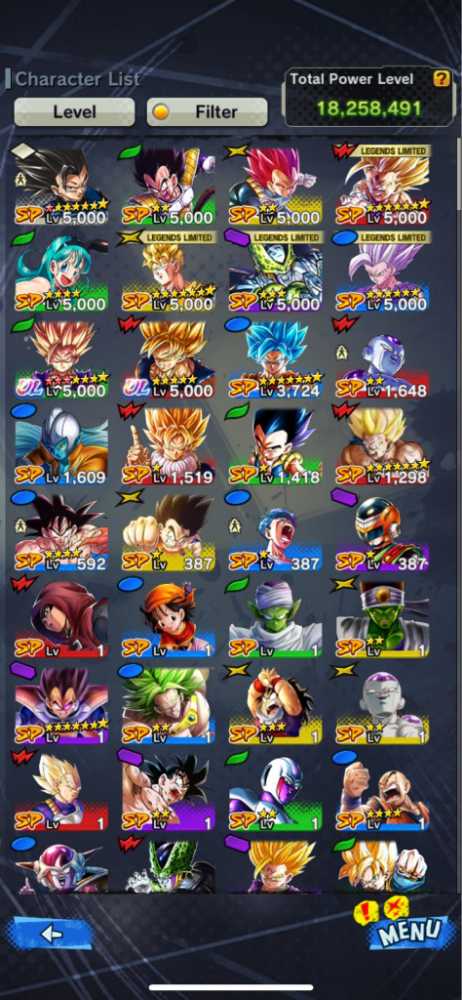Open the character card at Lv 1,298

[382, 445]
